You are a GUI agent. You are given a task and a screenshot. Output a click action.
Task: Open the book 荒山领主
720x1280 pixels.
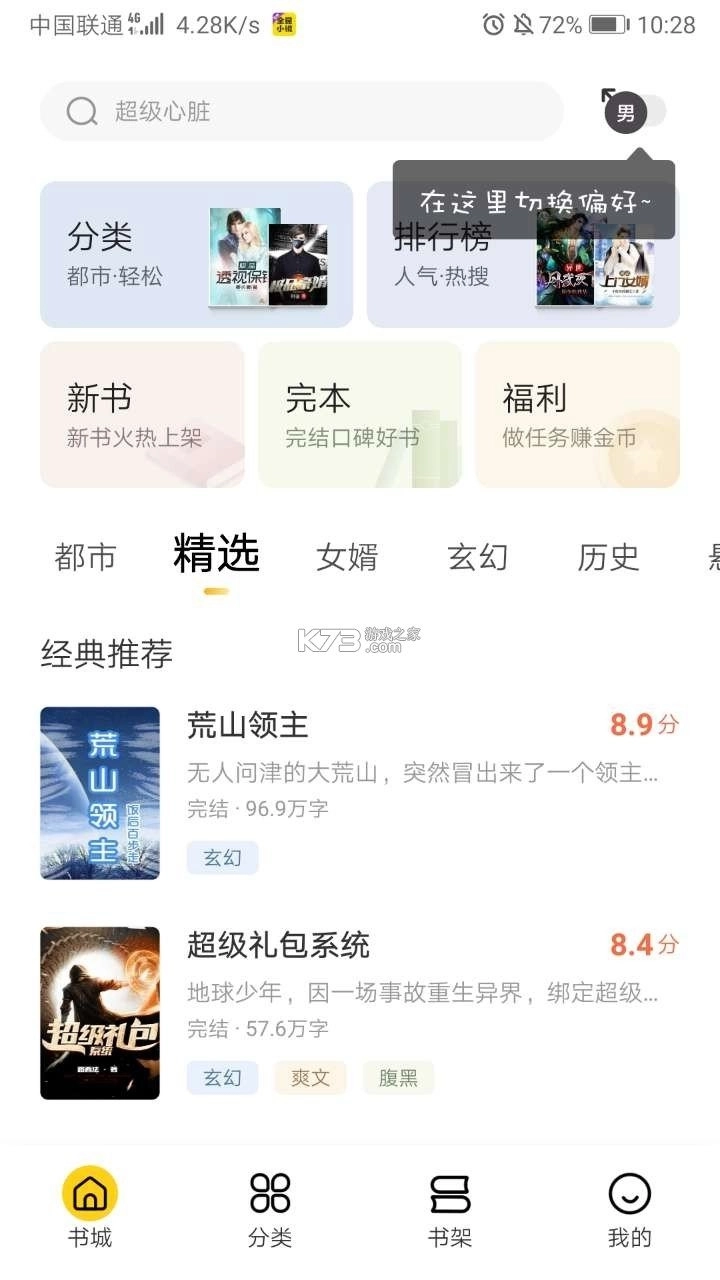[246, 725]
